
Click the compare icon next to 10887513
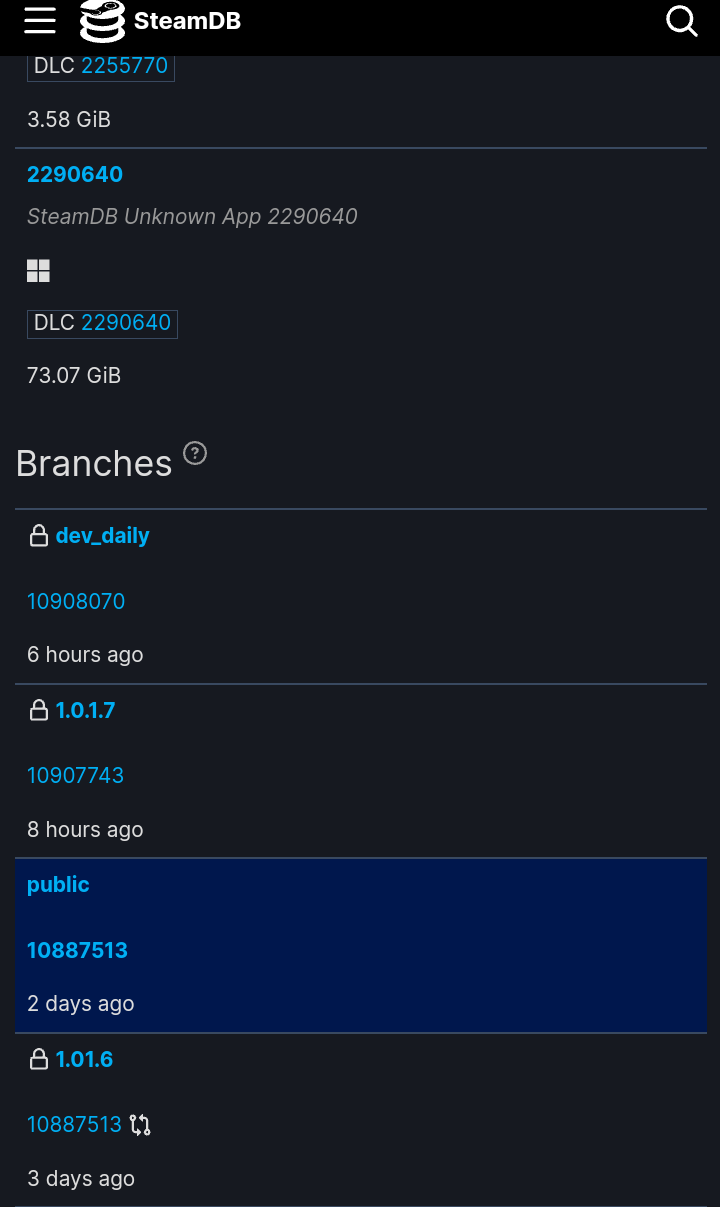[x=140, y=1124]
